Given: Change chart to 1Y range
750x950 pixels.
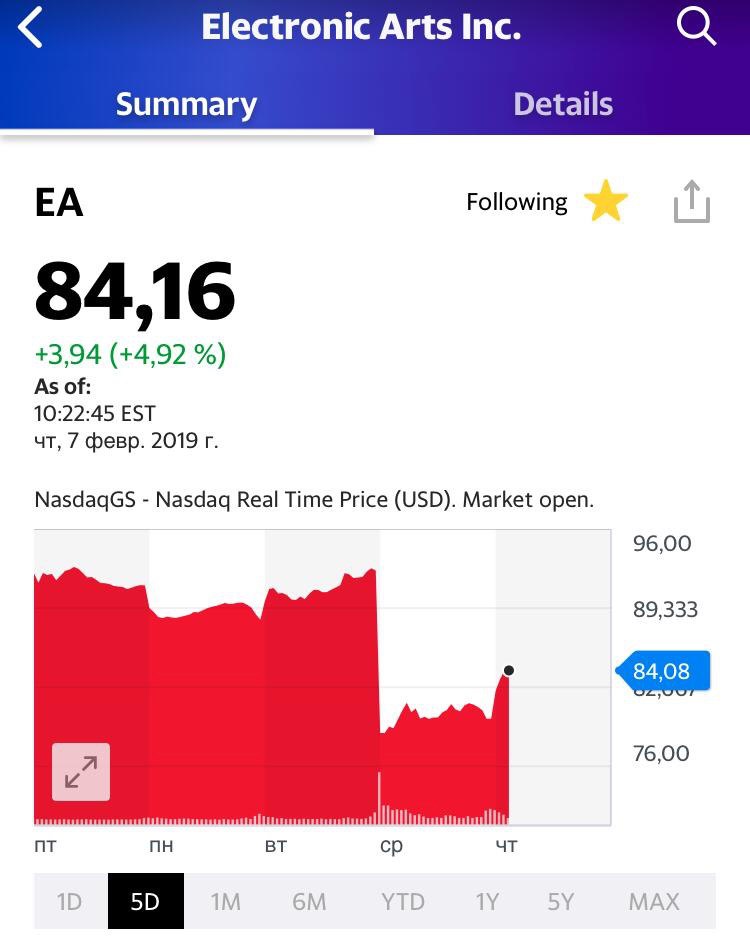Looking at the screenshot, I should [x=487, y=902].
